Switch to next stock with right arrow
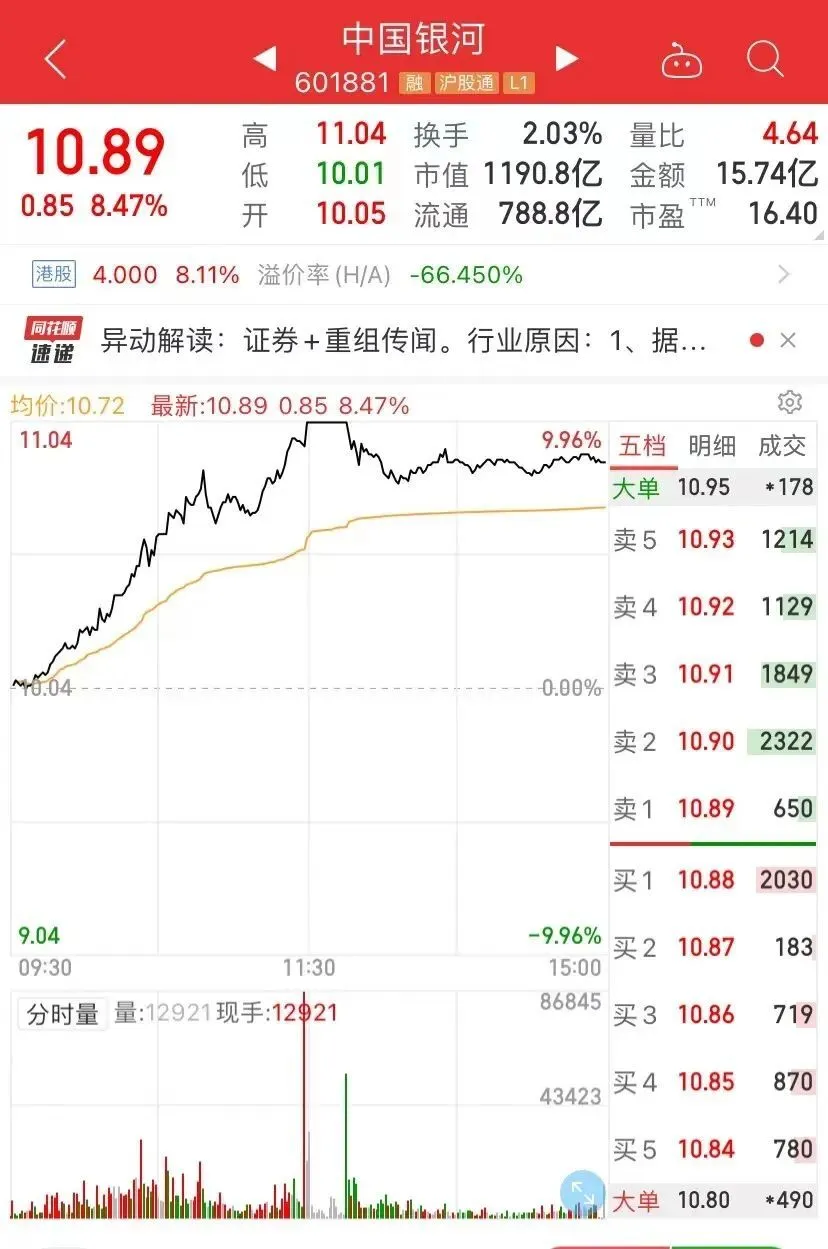This screenshot has width=828, height=1249. 567,58
